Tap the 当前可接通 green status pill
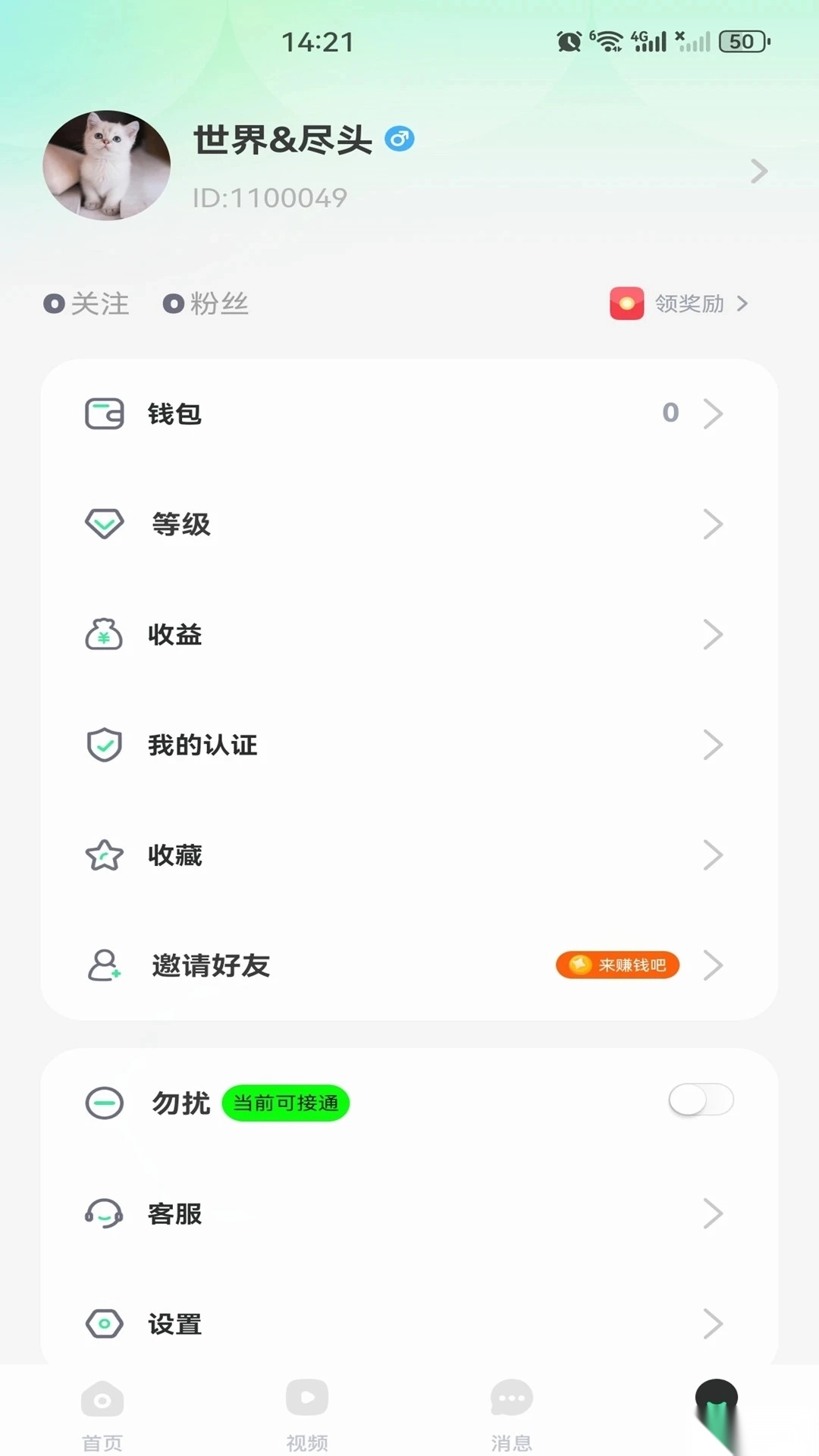 (x=286, y=1103)
